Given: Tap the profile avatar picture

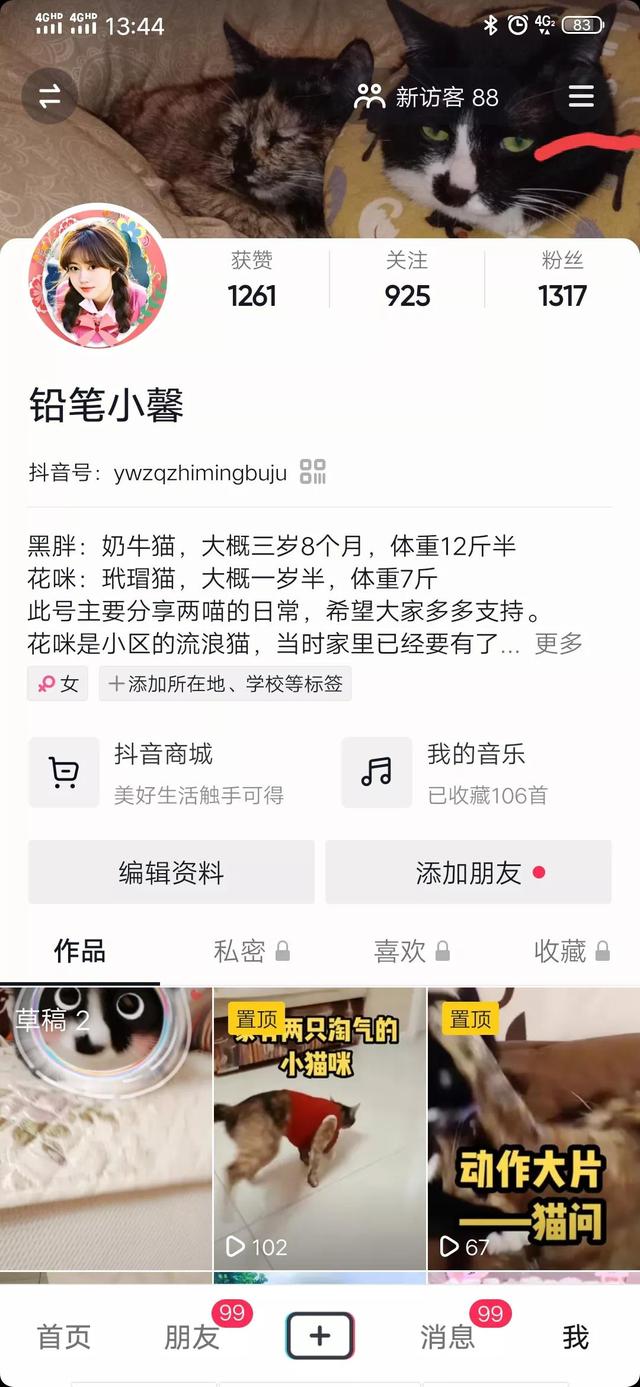Looking at the screenshot, I should (98, 279).
